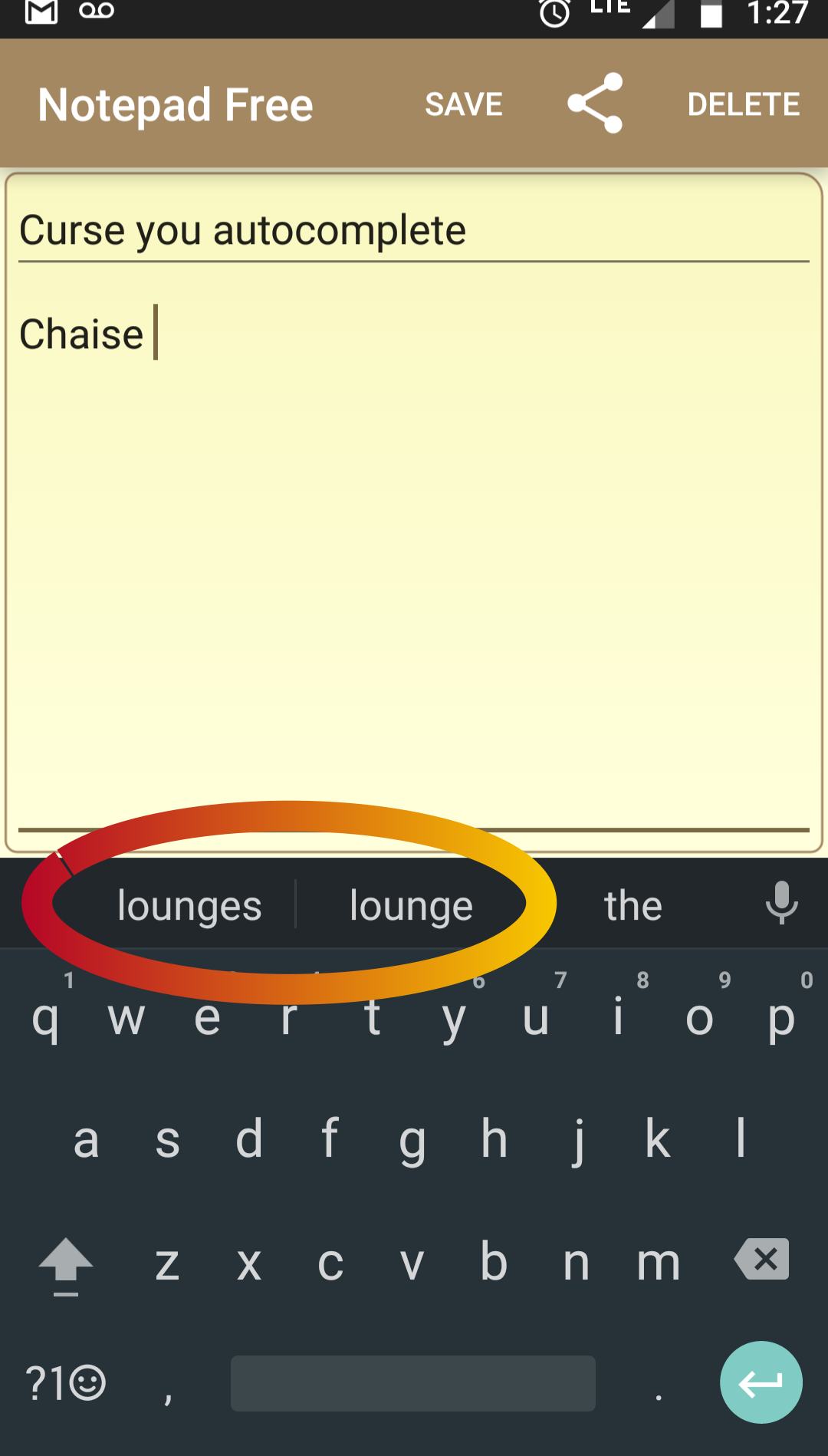Start voice input with the microphone
The image size is (828, 1456).
[782, 903]
